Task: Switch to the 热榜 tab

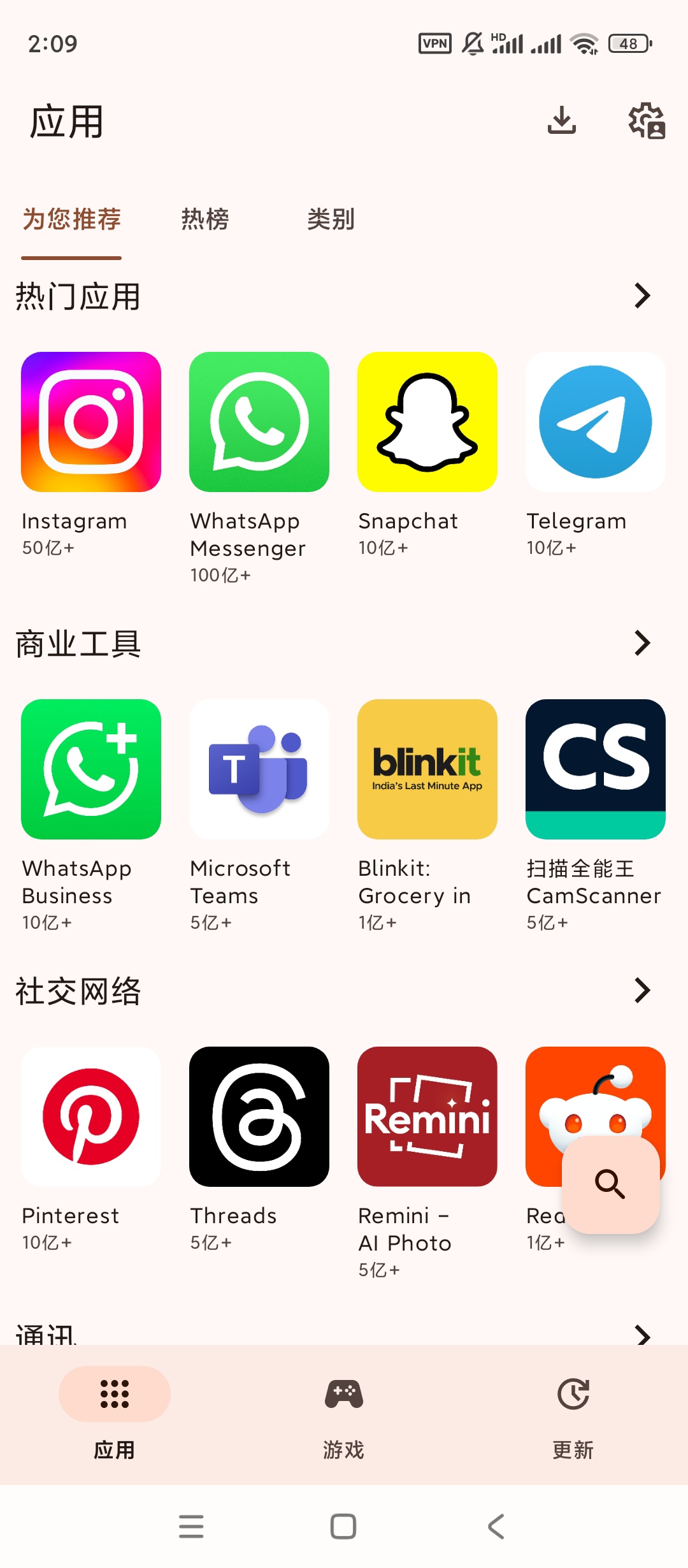Action: coord(204,219)
